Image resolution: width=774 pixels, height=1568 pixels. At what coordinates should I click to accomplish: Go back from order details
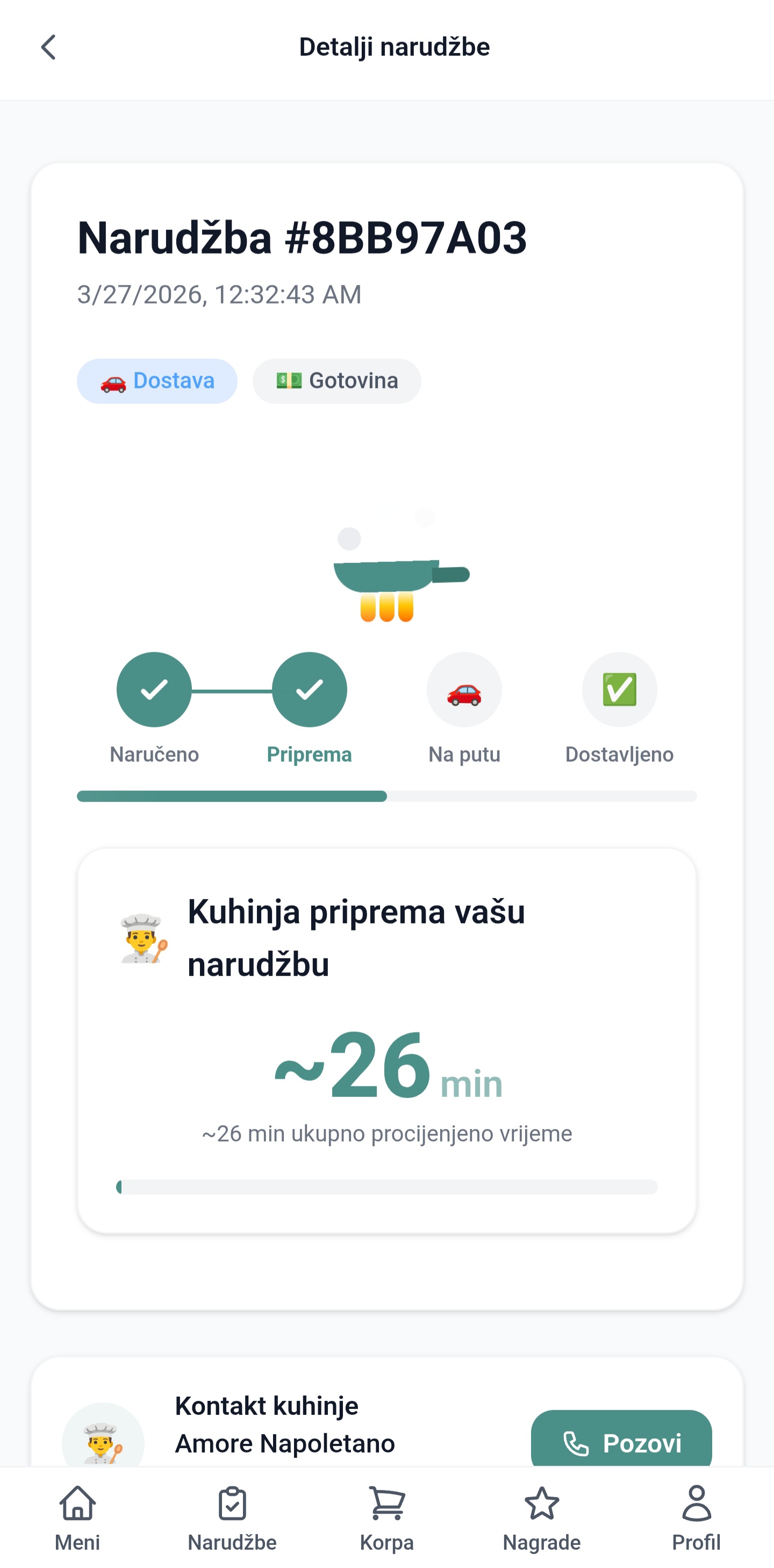(49, 47)
